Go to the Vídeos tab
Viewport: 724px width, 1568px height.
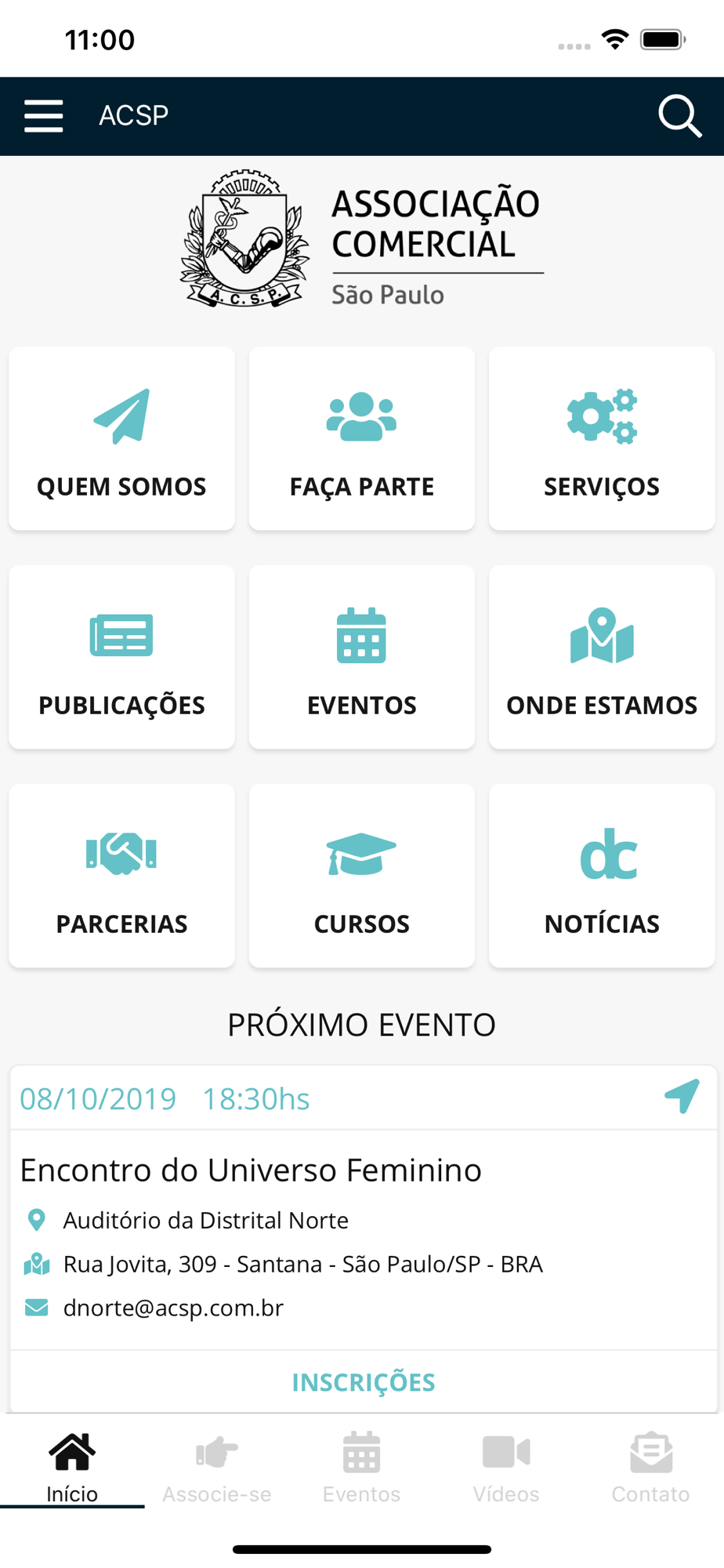[506, 1466]
